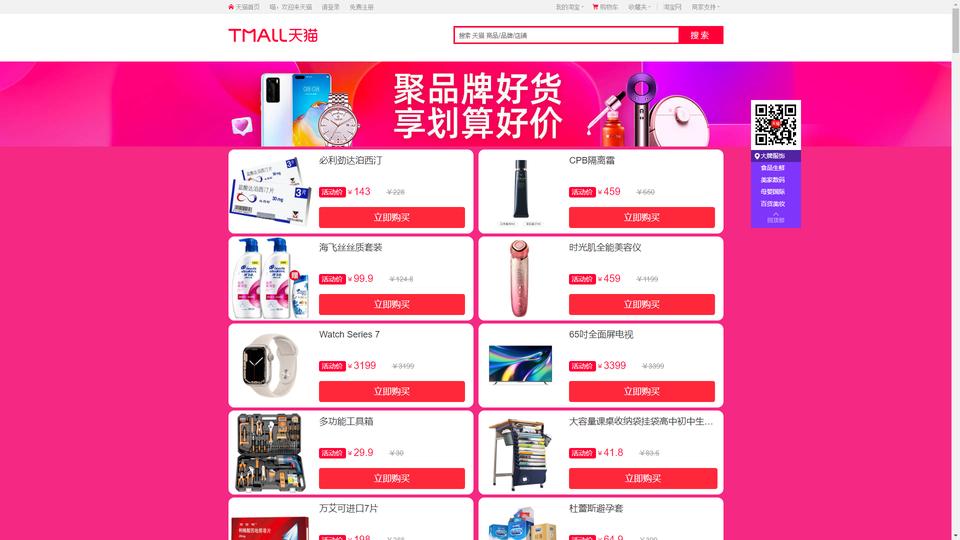Buy now 必利劲达泊西汀
Screen dimensions: 960x540
click(x=392, y=217)
